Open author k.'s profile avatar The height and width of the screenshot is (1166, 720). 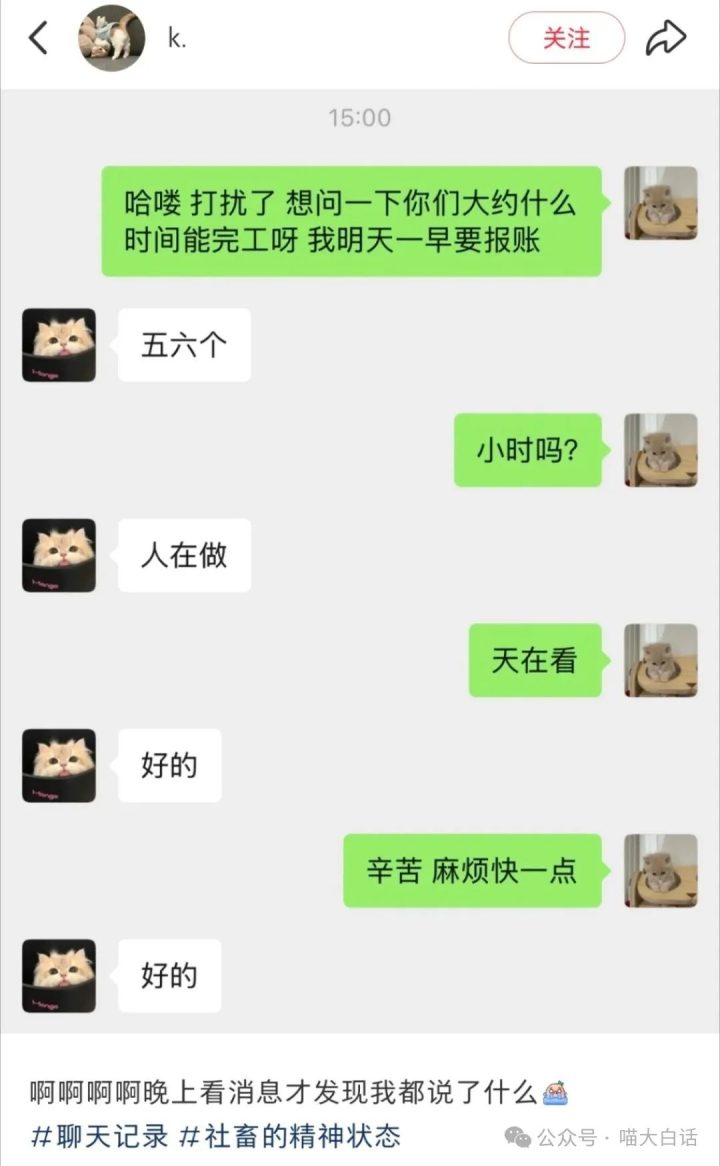pos(112,39)
